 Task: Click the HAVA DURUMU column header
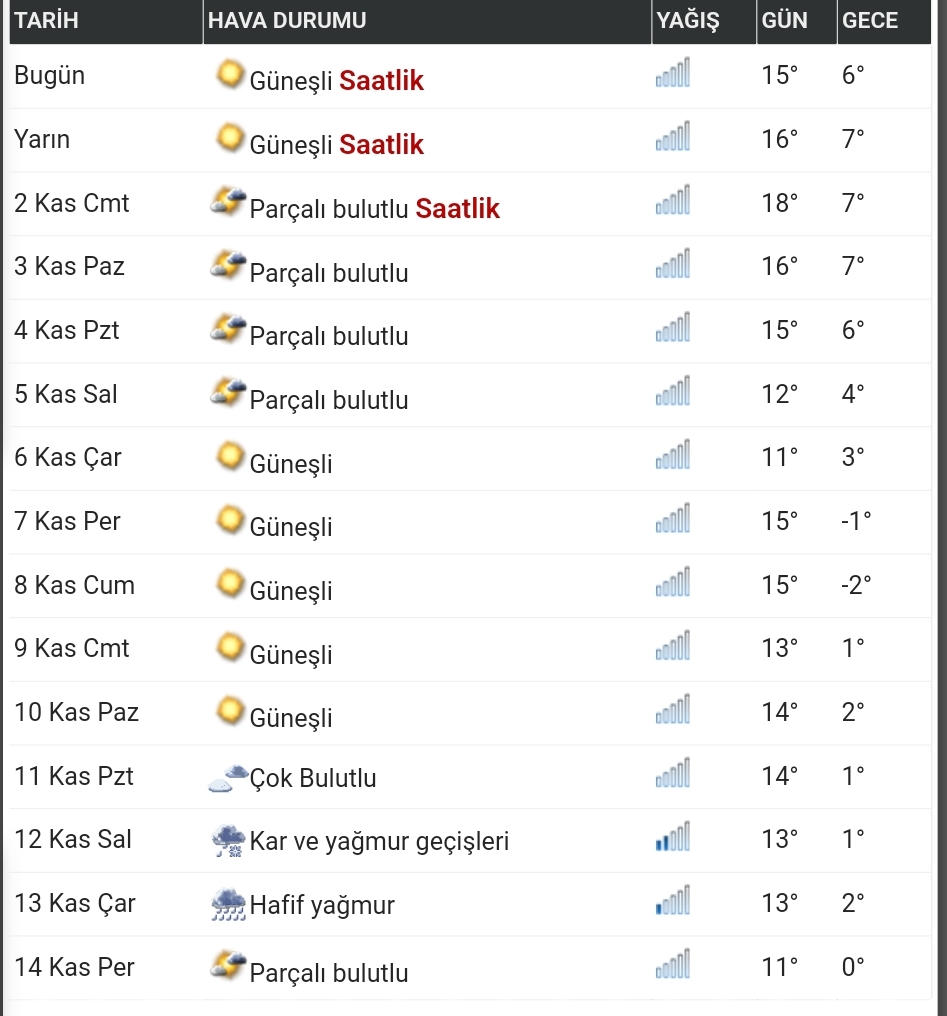pos(286,20)
